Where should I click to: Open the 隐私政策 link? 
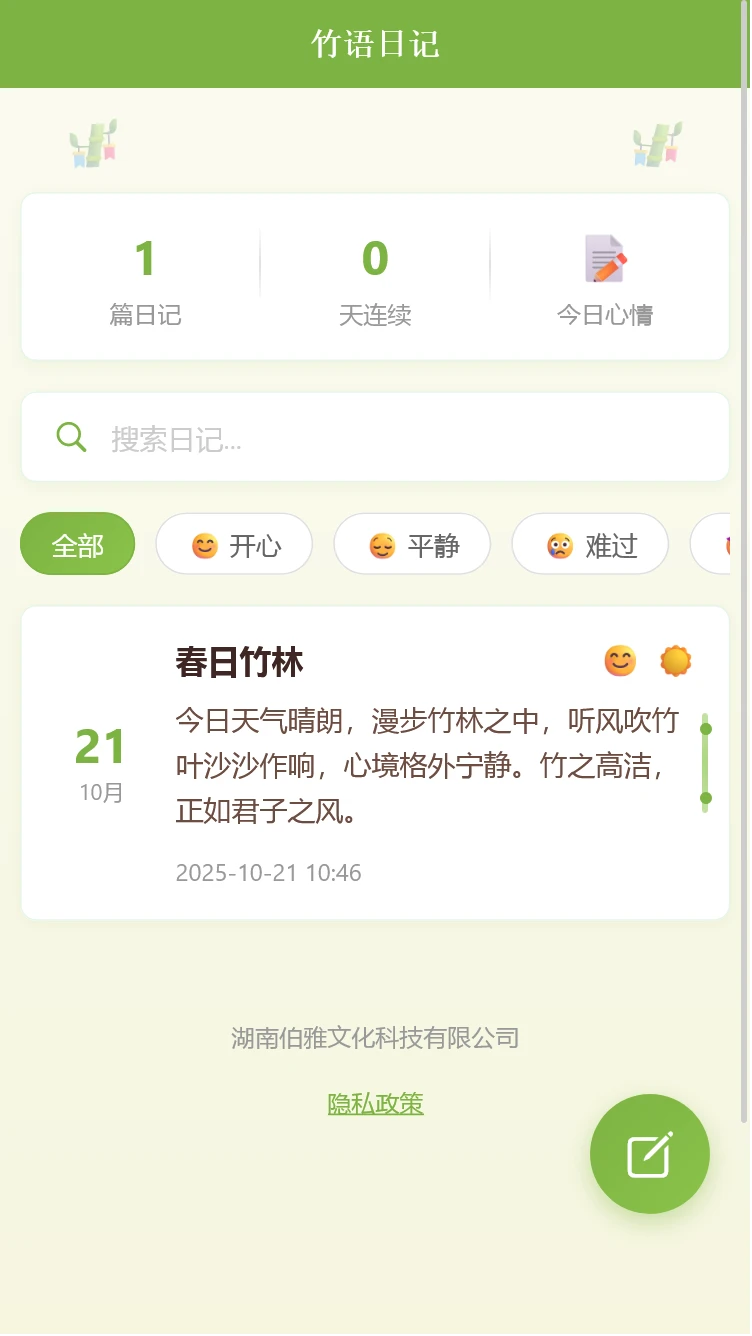click(x=375, y=1103)
